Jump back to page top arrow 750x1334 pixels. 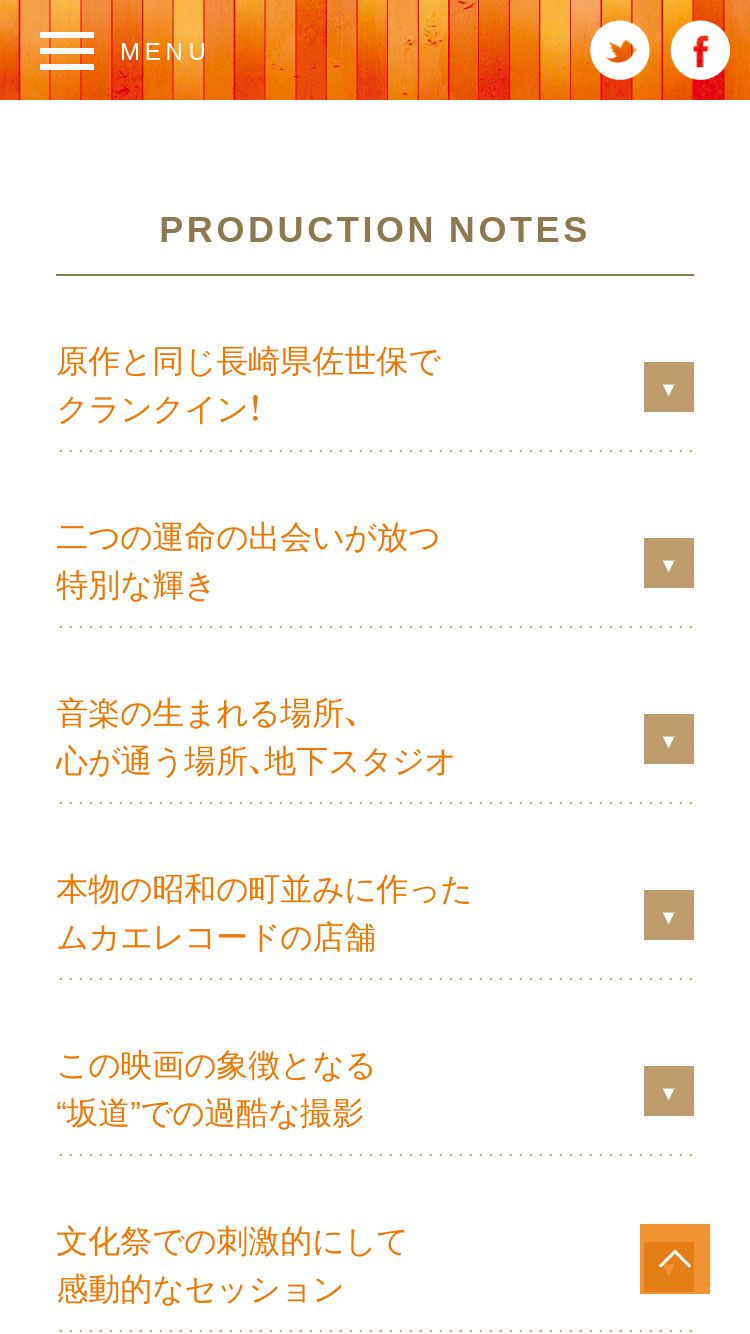coord(675,1259)
